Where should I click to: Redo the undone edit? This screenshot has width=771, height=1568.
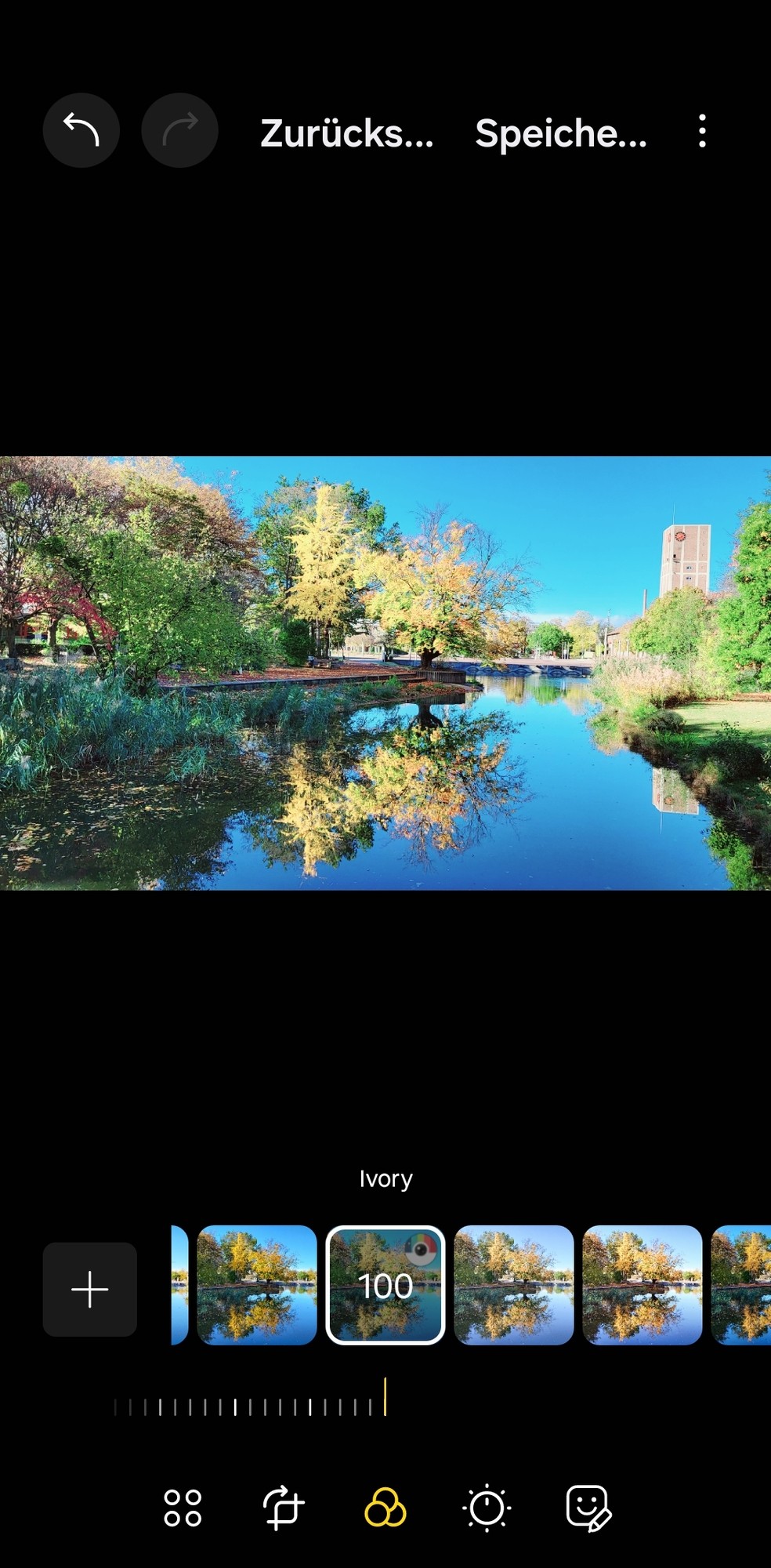pyautogui.click(x=179, y=130)
